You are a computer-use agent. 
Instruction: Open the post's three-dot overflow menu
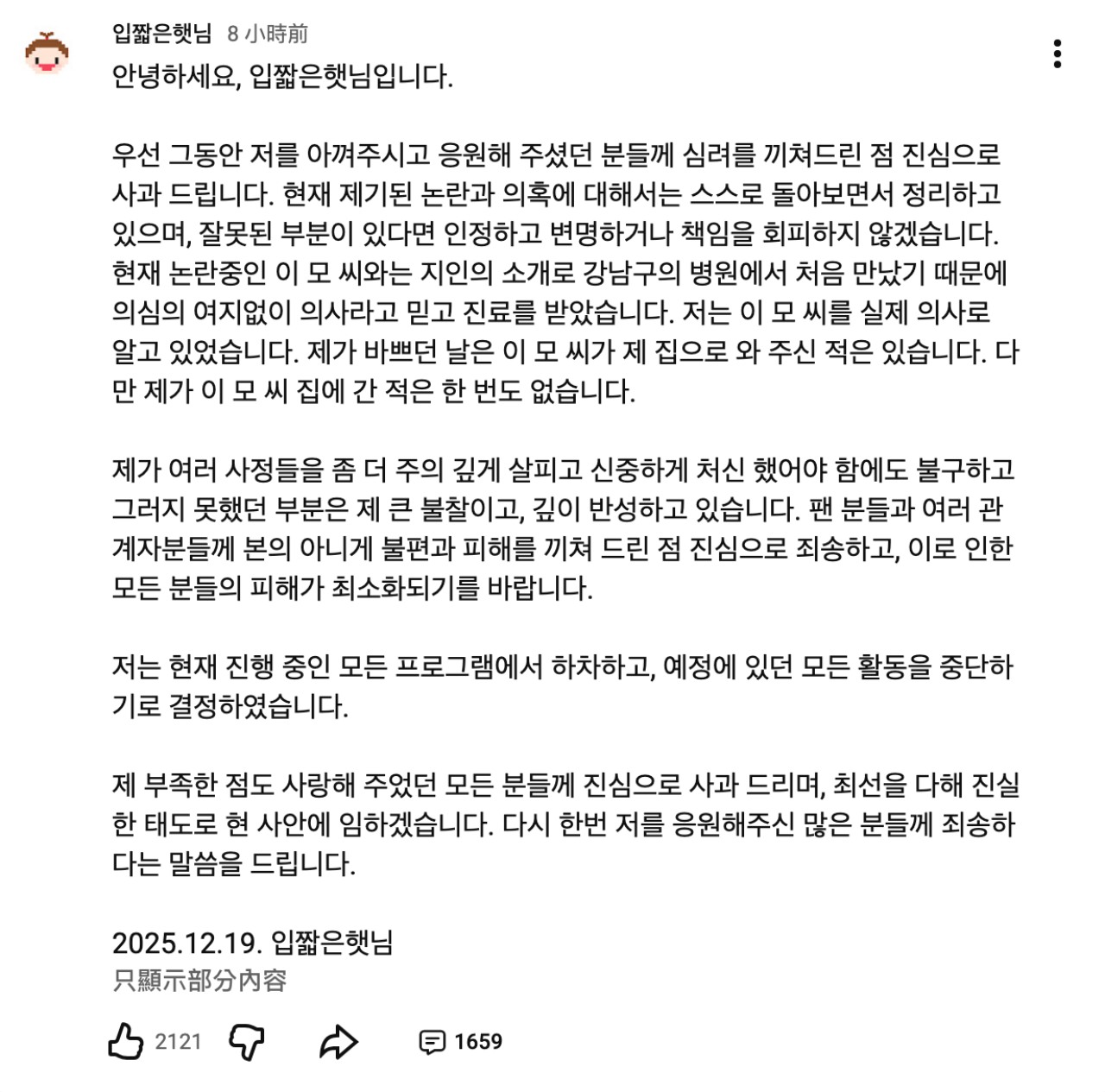[x=1057, y=54]
